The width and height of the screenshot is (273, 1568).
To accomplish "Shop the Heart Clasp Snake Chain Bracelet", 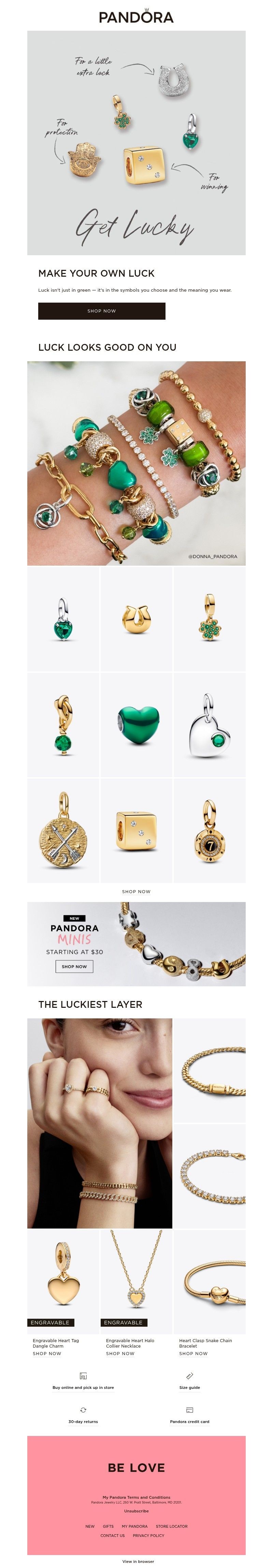I will (193, 1353).
